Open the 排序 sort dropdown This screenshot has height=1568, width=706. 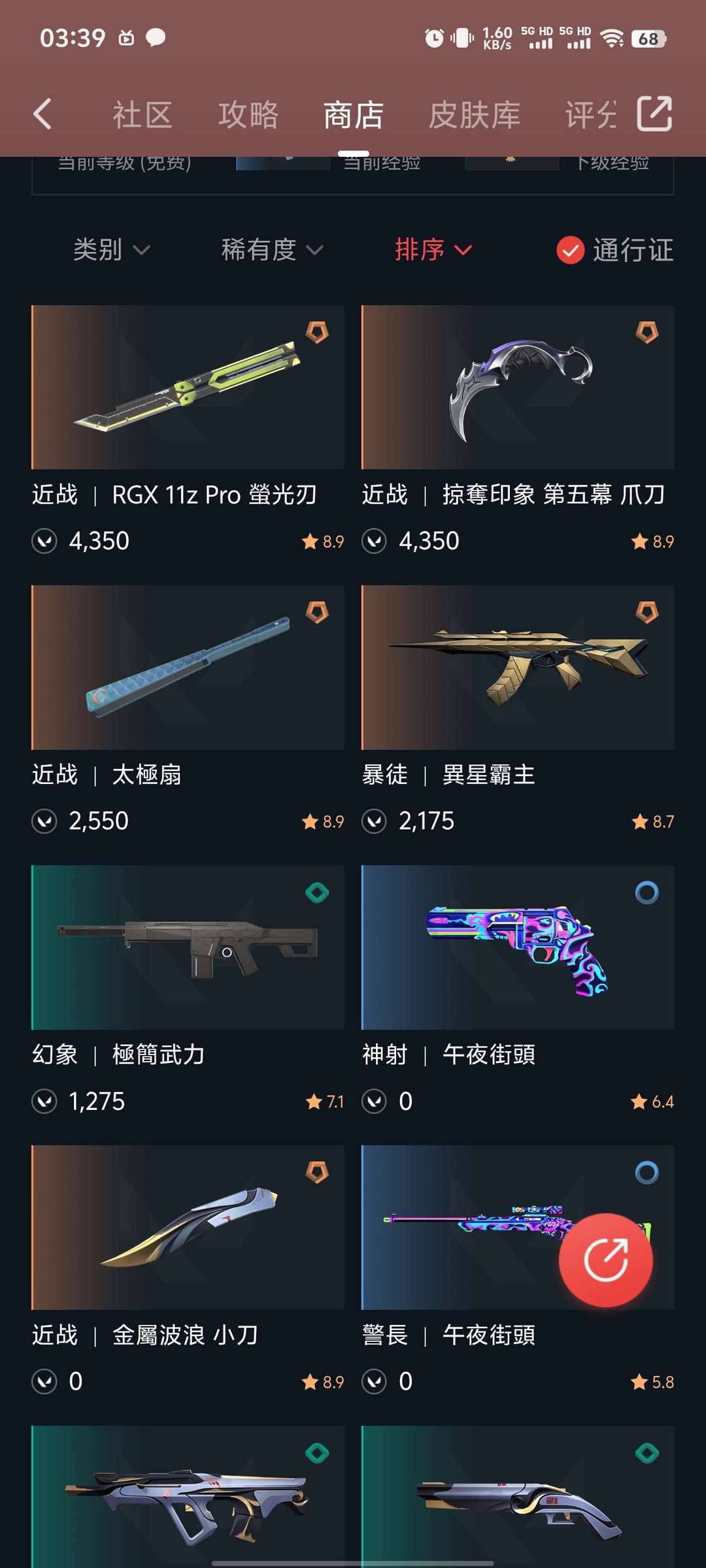(433, 250)
